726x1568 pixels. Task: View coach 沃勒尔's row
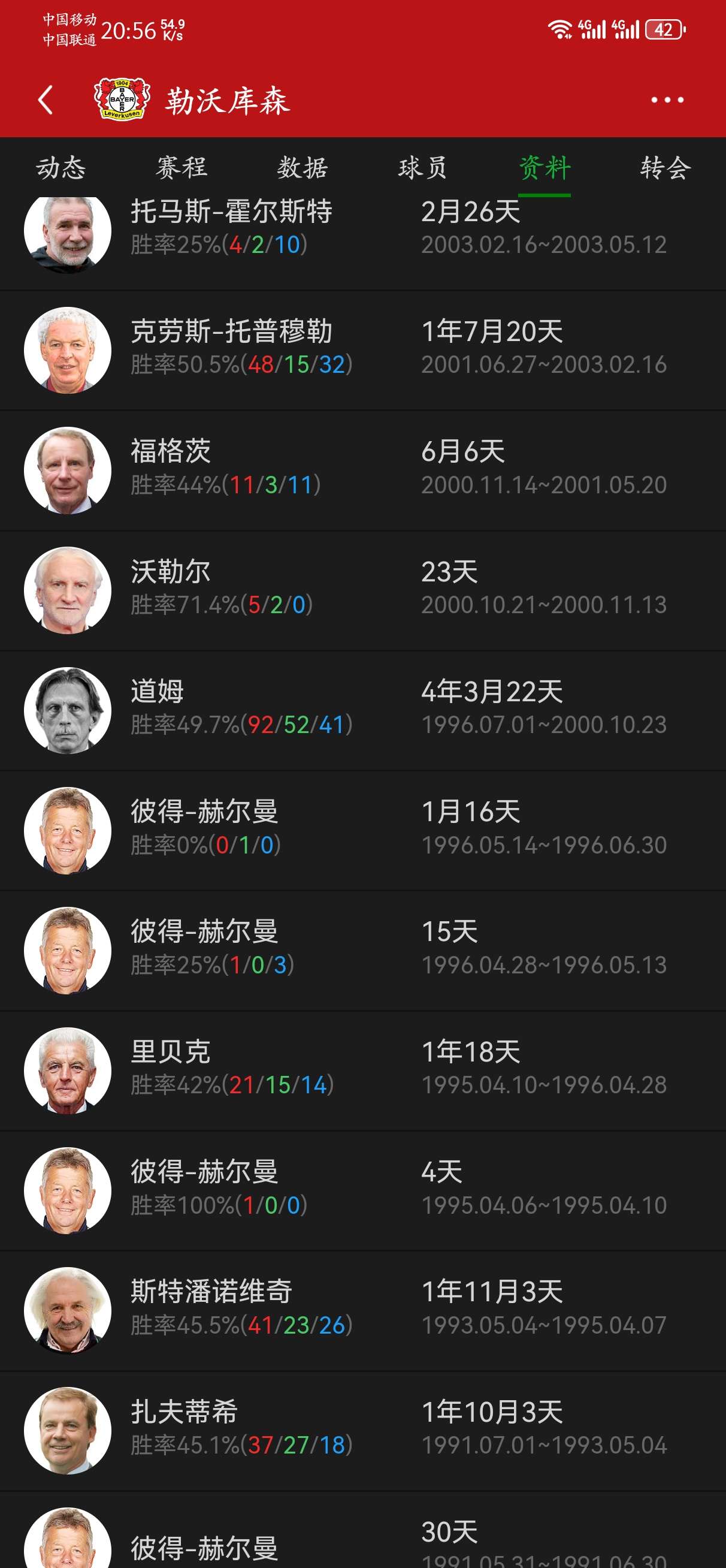362,590
